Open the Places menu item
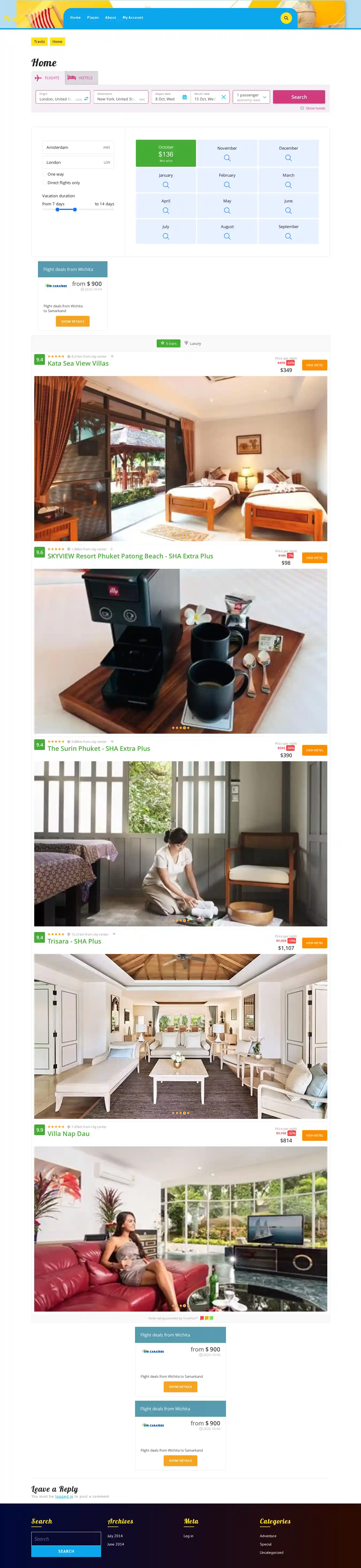361x1568 pixels. click(x=93, y=18)
